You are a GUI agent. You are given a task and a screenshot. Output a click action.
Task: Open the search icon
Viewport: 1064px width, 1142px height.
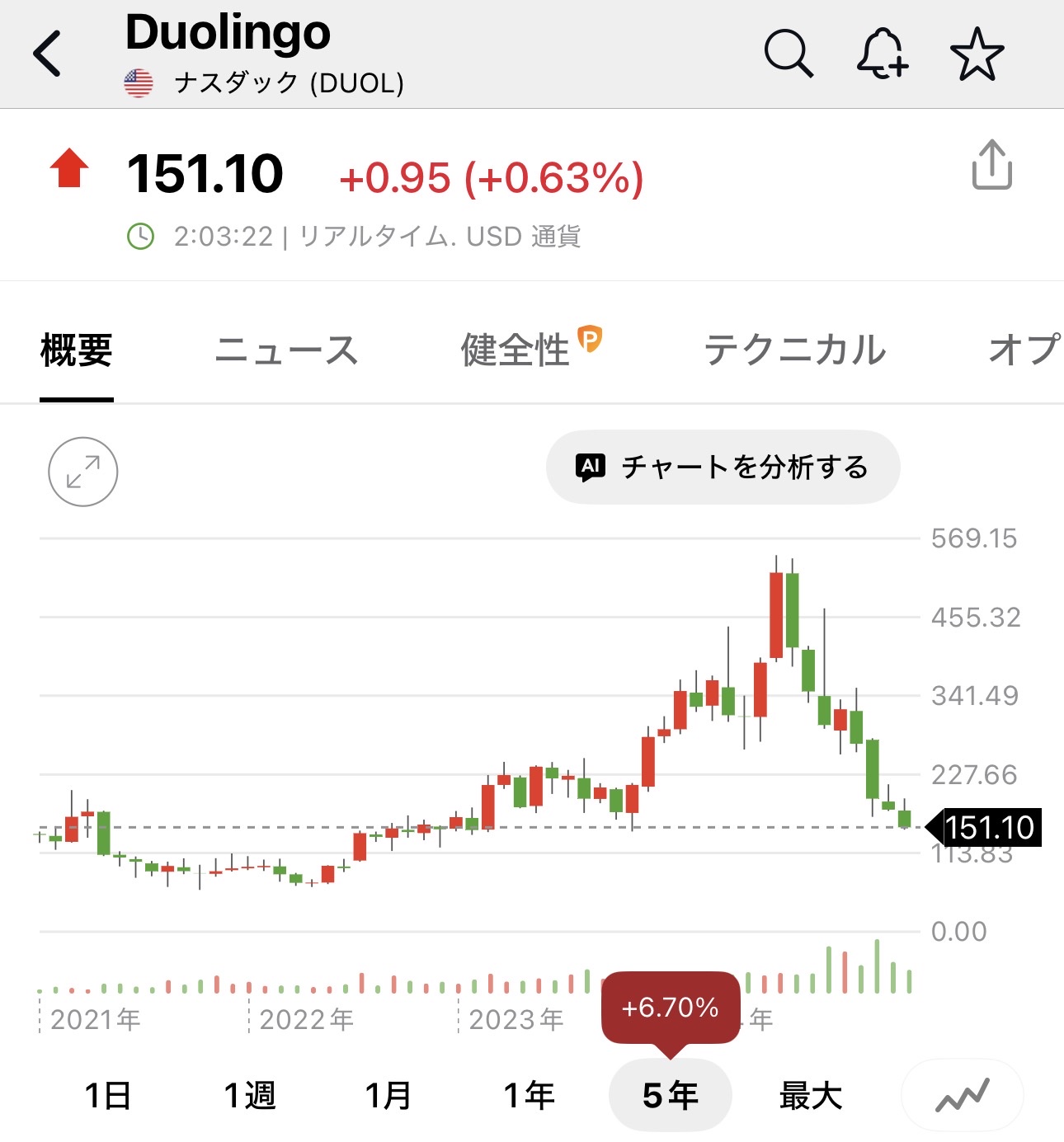(789, 55)
